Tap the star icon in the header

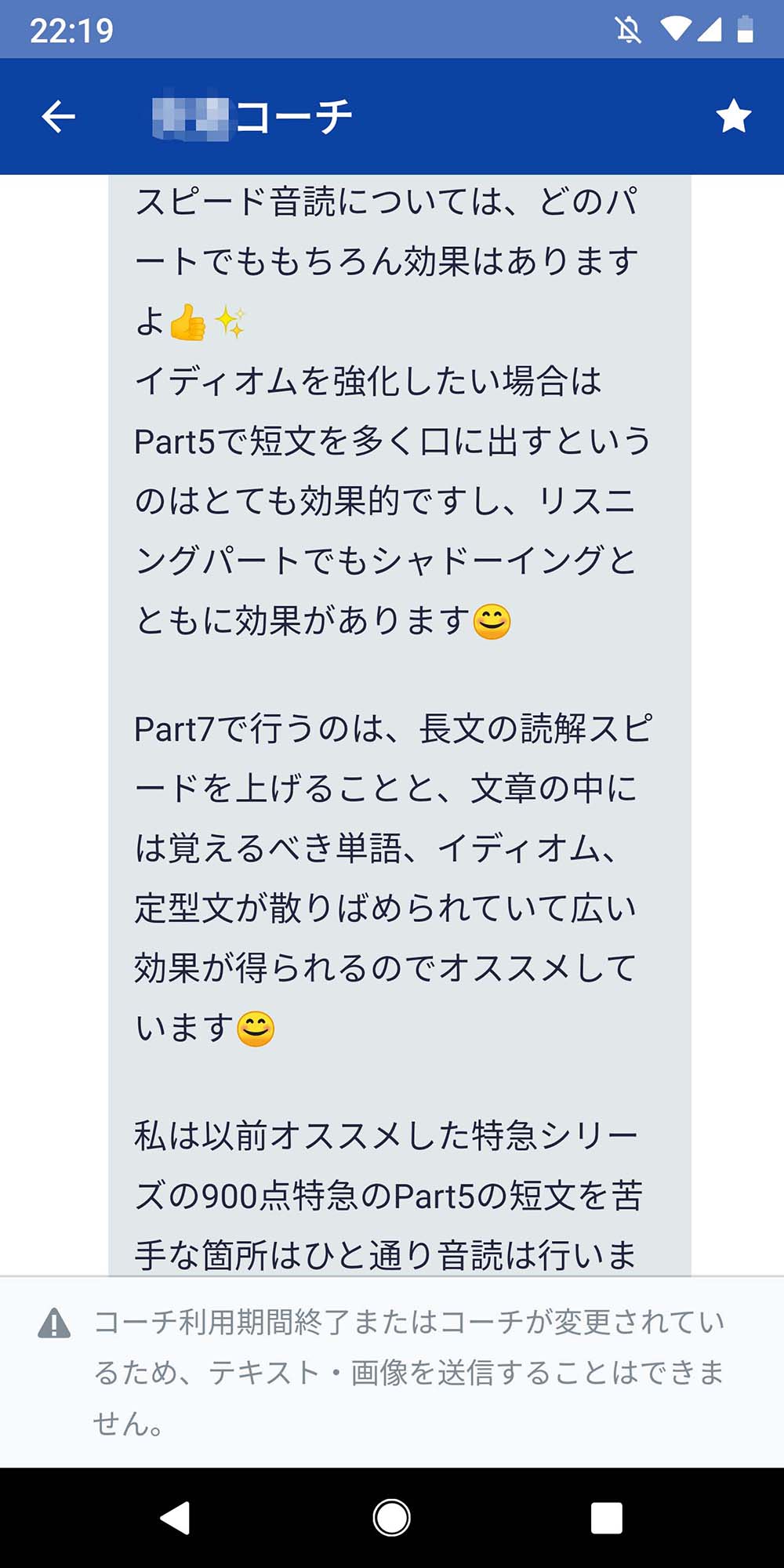tap(733, 116)
